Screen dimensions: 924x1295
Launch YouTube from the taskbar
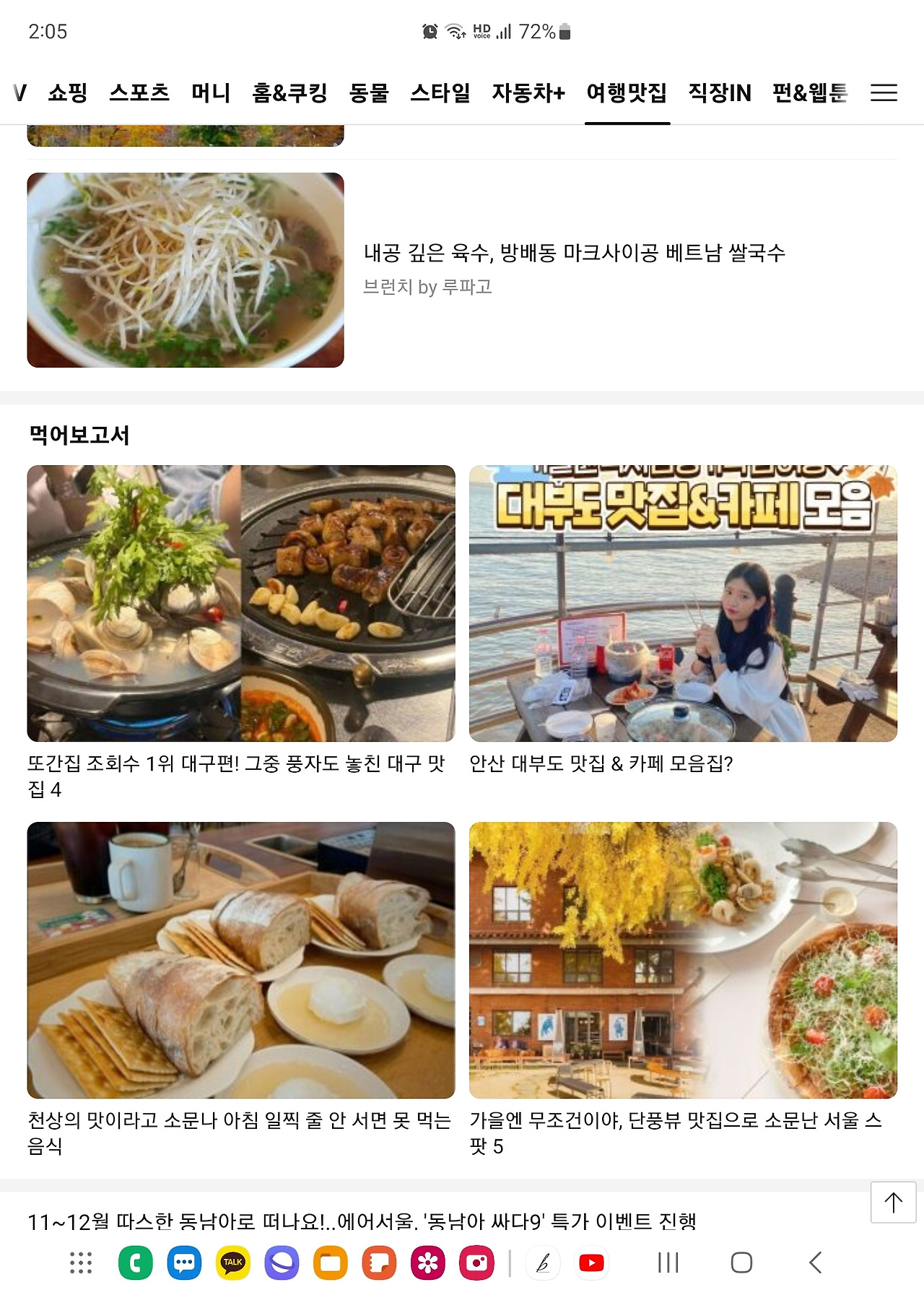591,1262
